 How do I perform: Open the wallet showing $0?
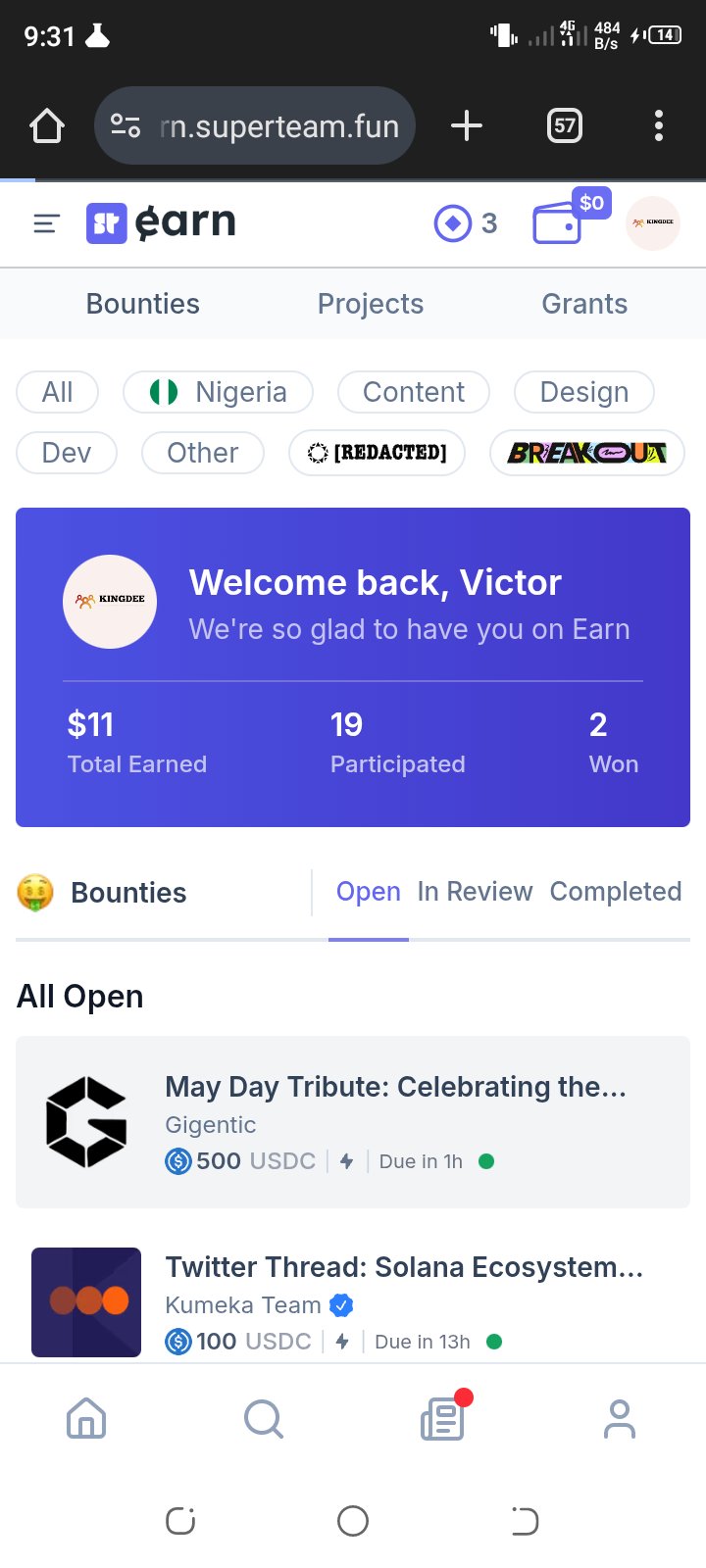point(558,223)
